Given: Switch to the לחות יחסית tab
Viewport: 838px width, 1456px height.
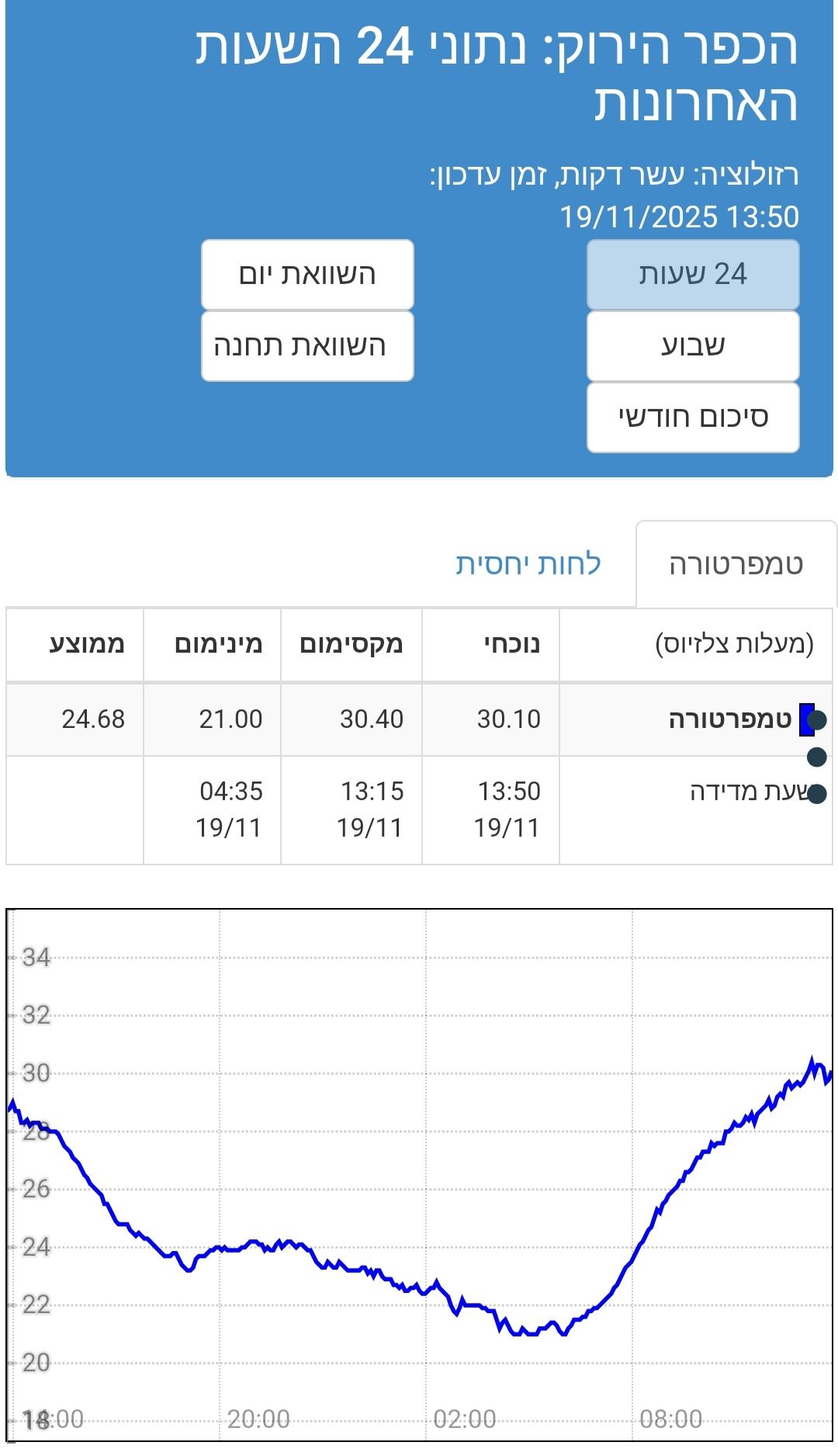Looking at the screenshot, I should point(528,564).
